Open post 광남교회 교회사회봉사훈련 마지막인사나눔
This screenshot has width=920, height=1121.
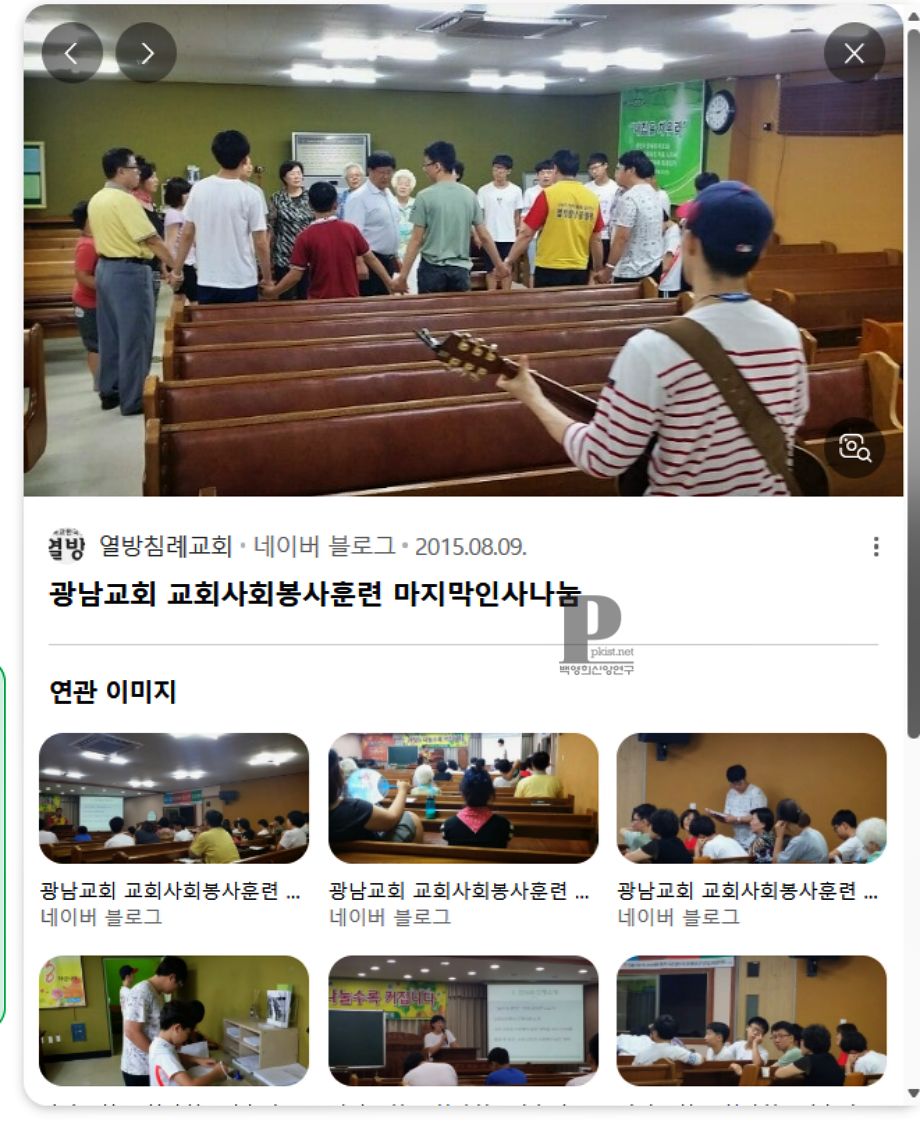click(315, 593)
